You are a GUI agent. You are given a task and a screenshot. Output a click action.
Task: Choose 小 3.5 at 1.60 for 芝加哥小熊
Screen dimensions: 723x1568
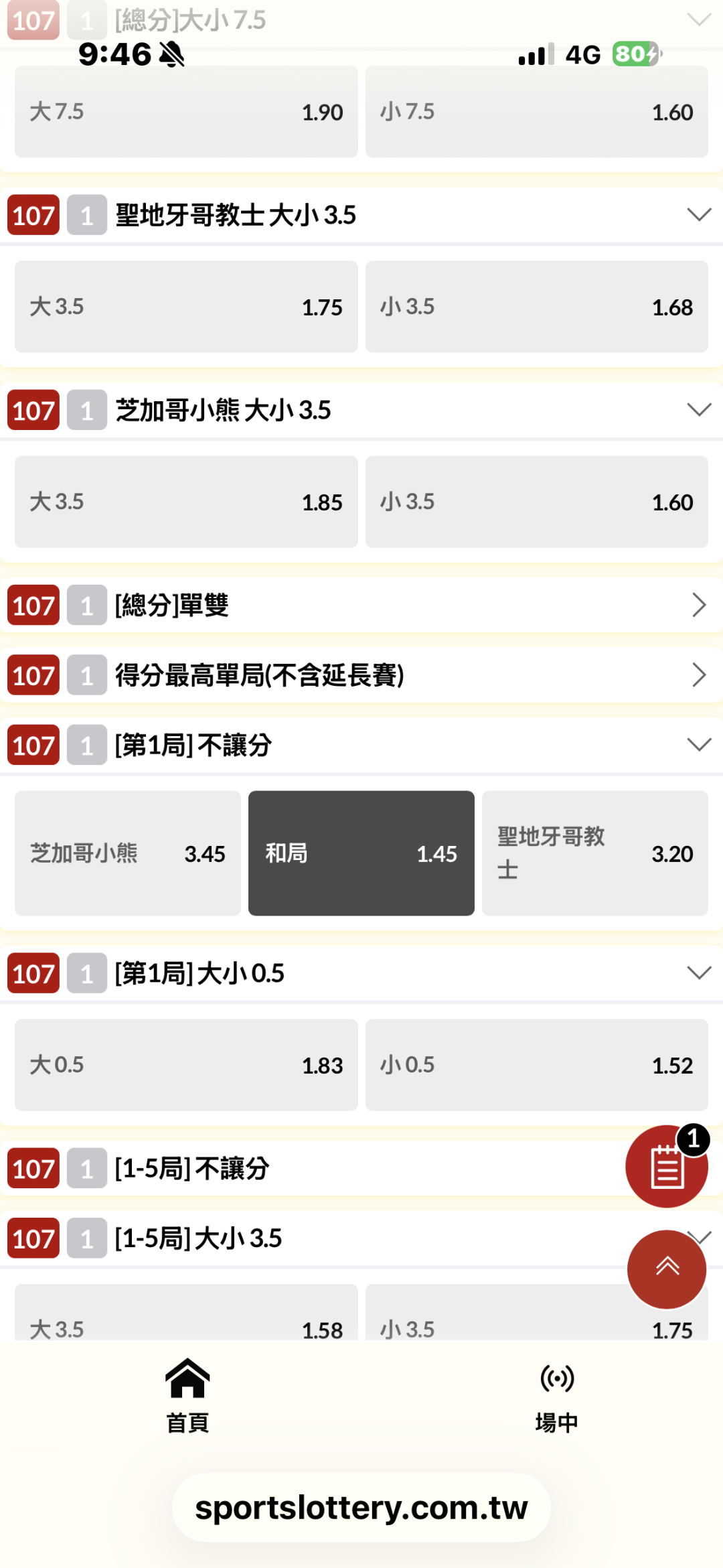click(x=536, y=502)
